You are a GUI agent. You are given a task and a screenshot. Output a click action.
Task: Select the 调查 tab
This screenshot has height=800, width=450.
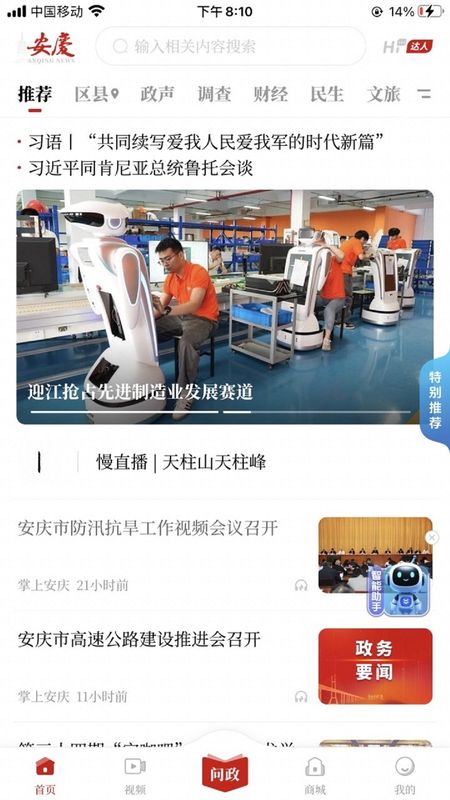point(214,94)
